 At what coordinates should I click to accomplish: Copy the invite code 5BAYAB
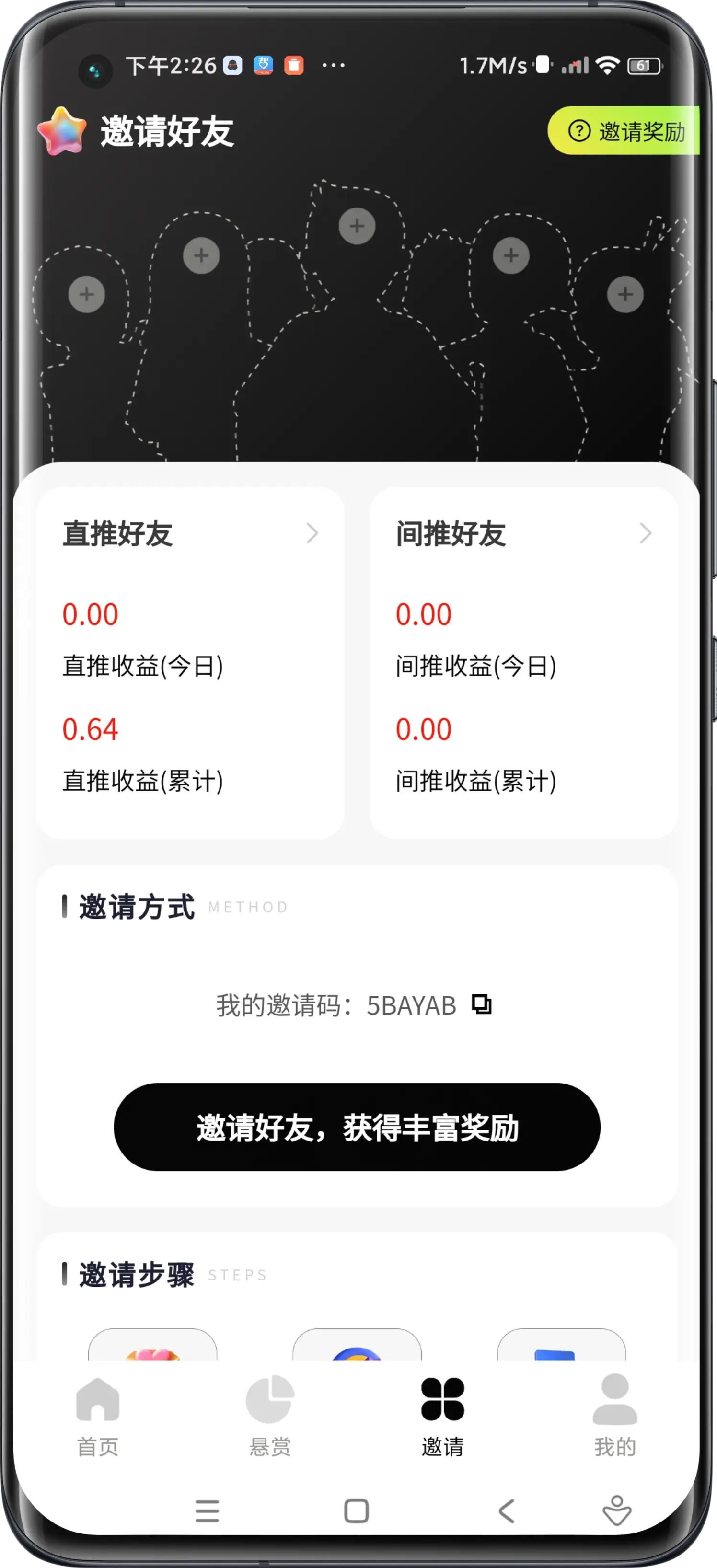pyautogui.click(x=482, y=1004)
